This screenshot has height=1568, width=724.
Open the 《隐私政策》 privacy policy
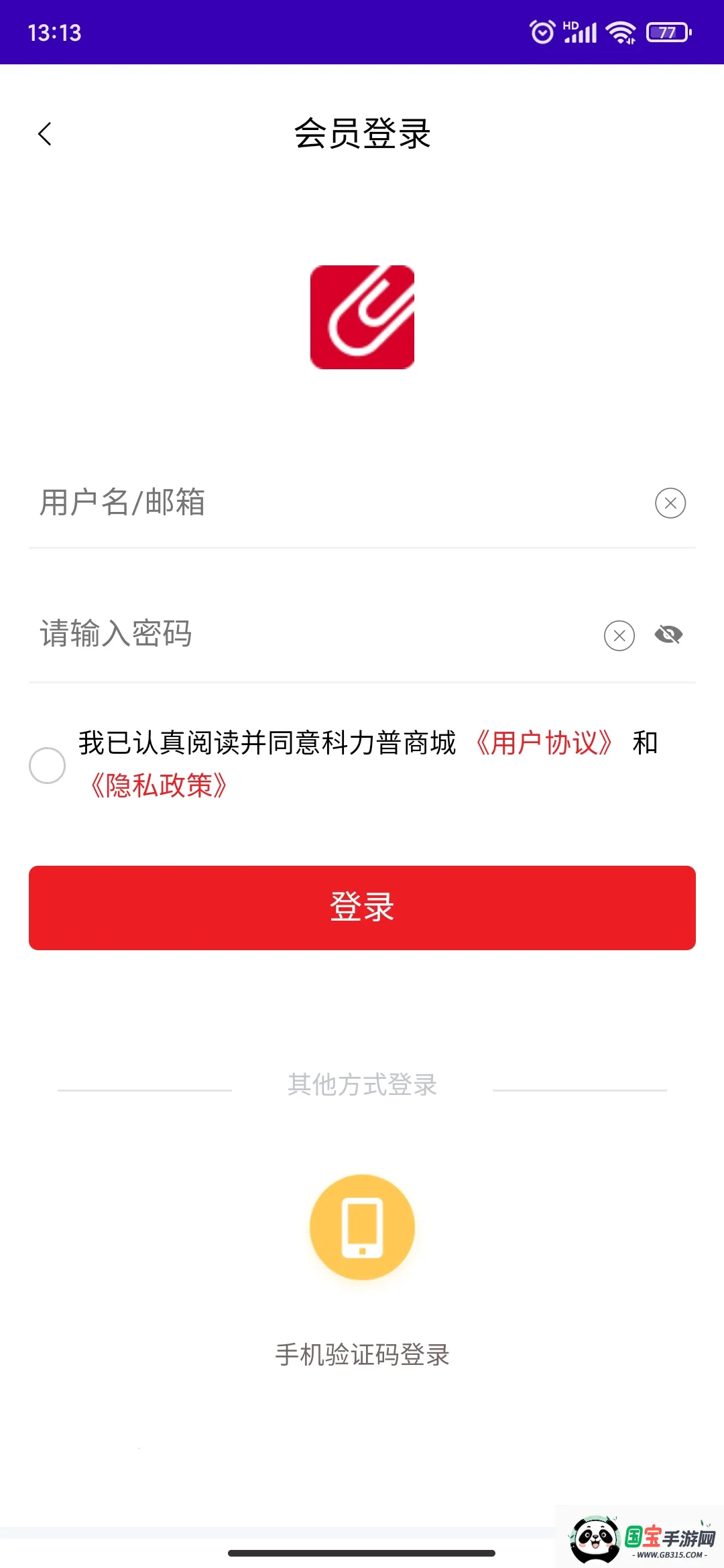(x=160, y=786)
